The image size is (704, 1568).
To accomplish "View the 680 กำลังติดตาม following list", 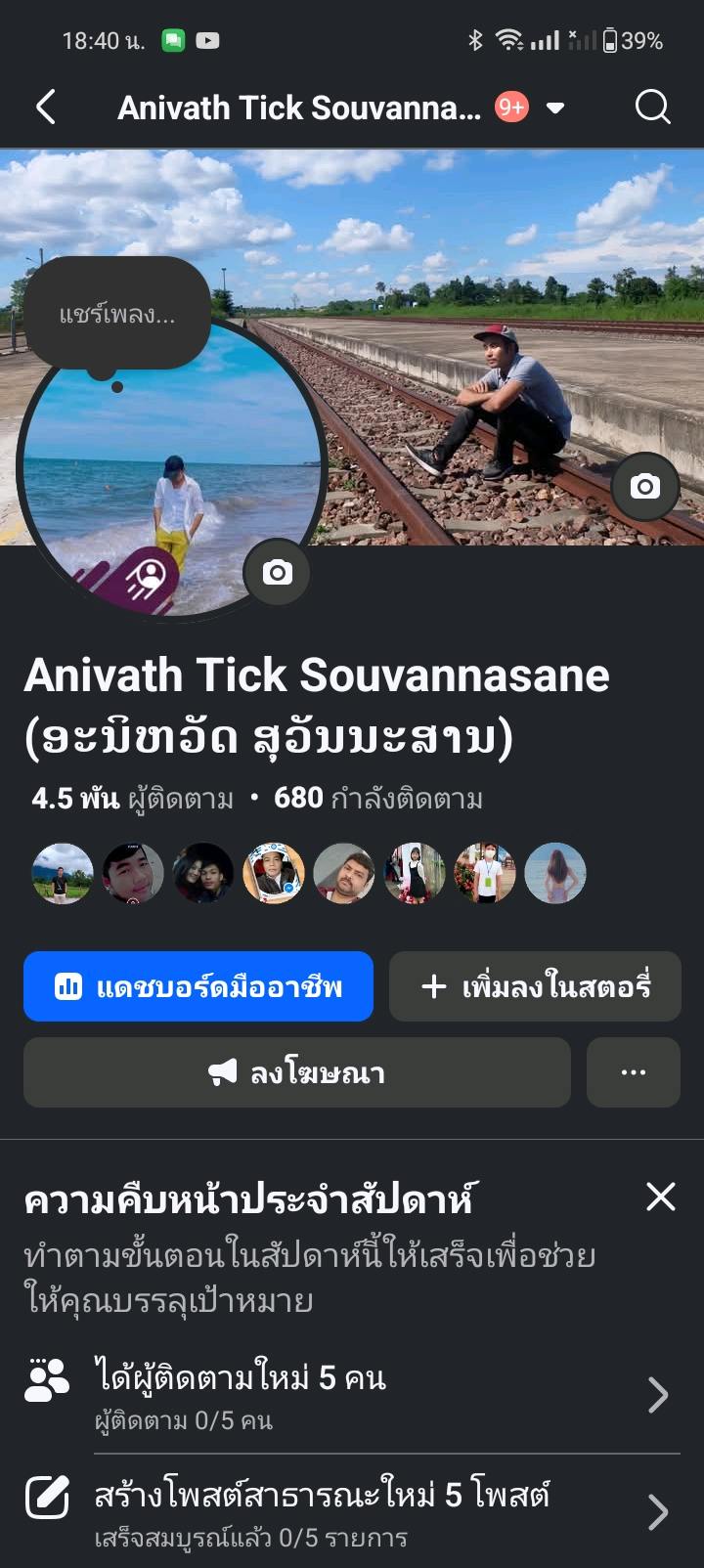I will pos(378,799).
